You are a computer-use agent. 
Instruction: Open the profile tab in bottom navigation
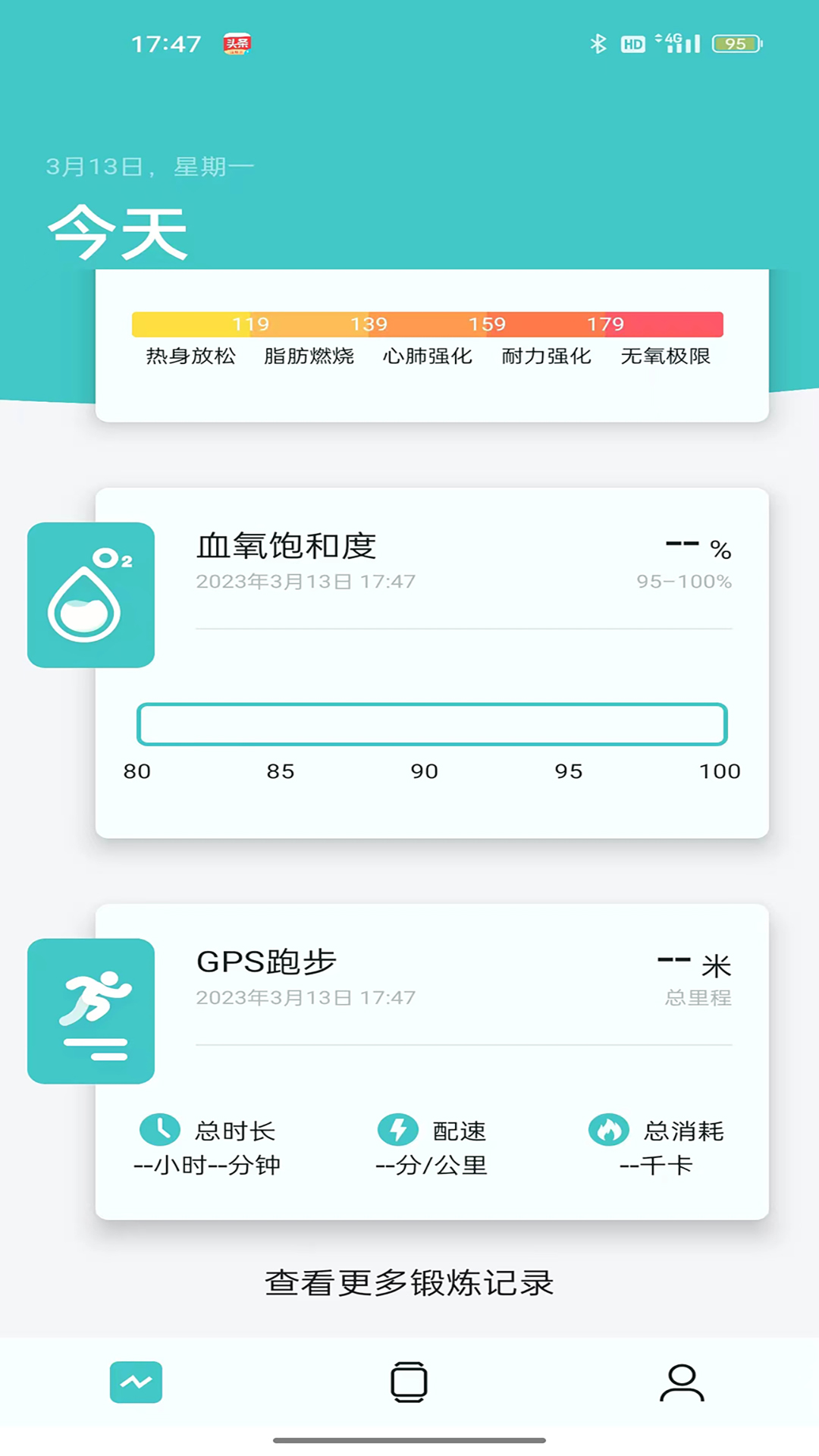pyautogui.click(x=681, y=1382)
